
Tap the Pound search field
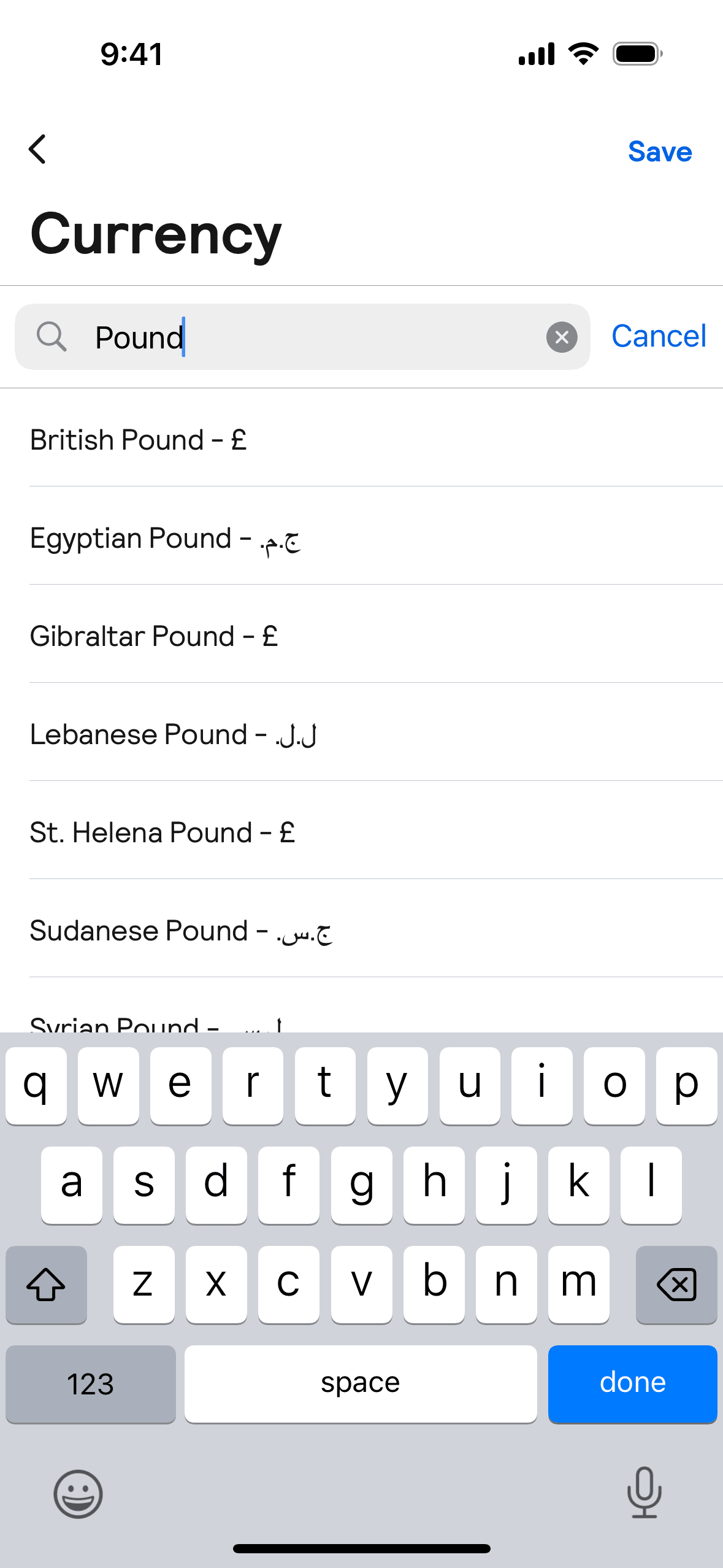pyautogui.click(x=307, y=337)
